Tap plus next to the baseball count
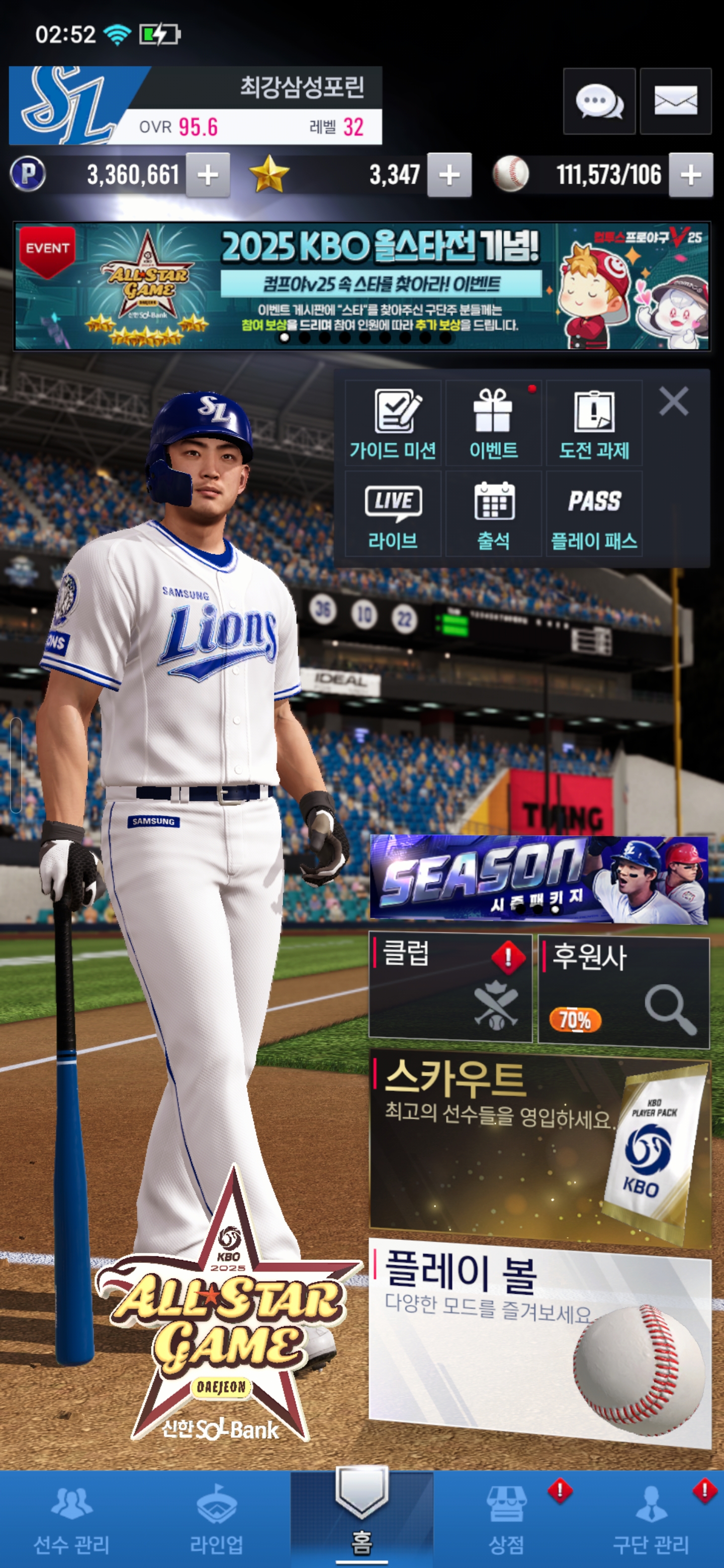This screenshot has width=724, height=1568. tap(690, 175)
